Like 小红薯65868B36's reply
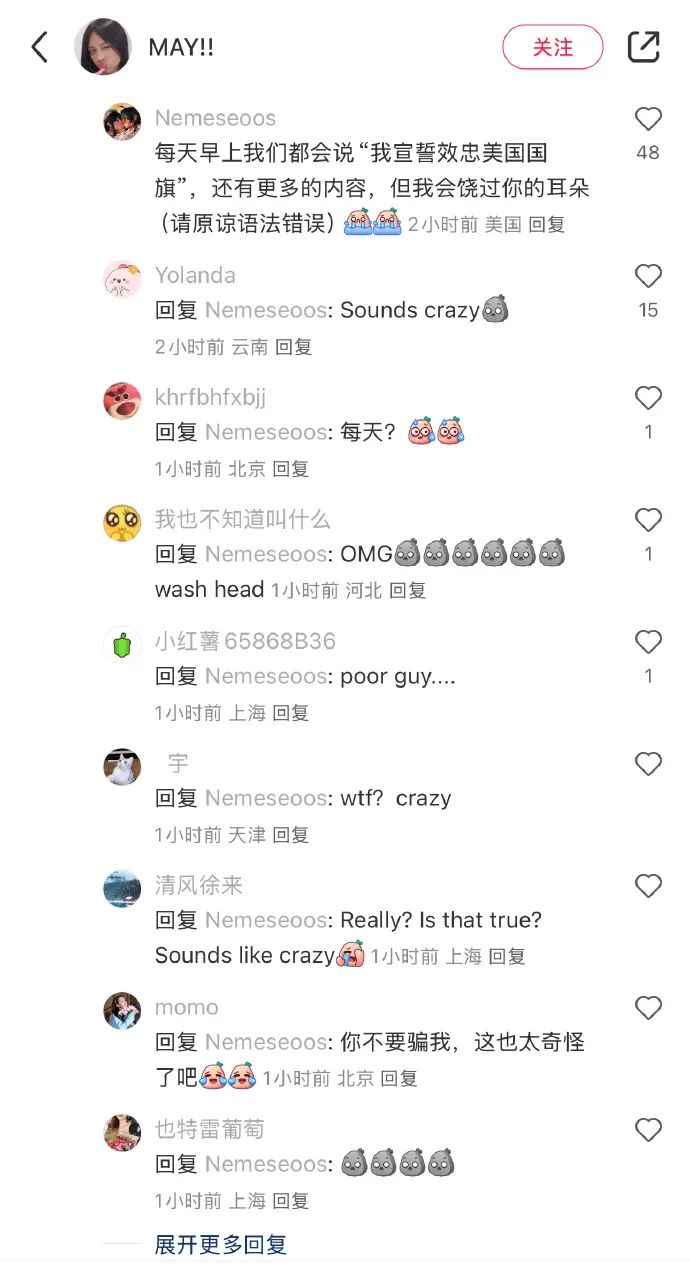This screenshot has width=690, height=1267. coord(648,643)
